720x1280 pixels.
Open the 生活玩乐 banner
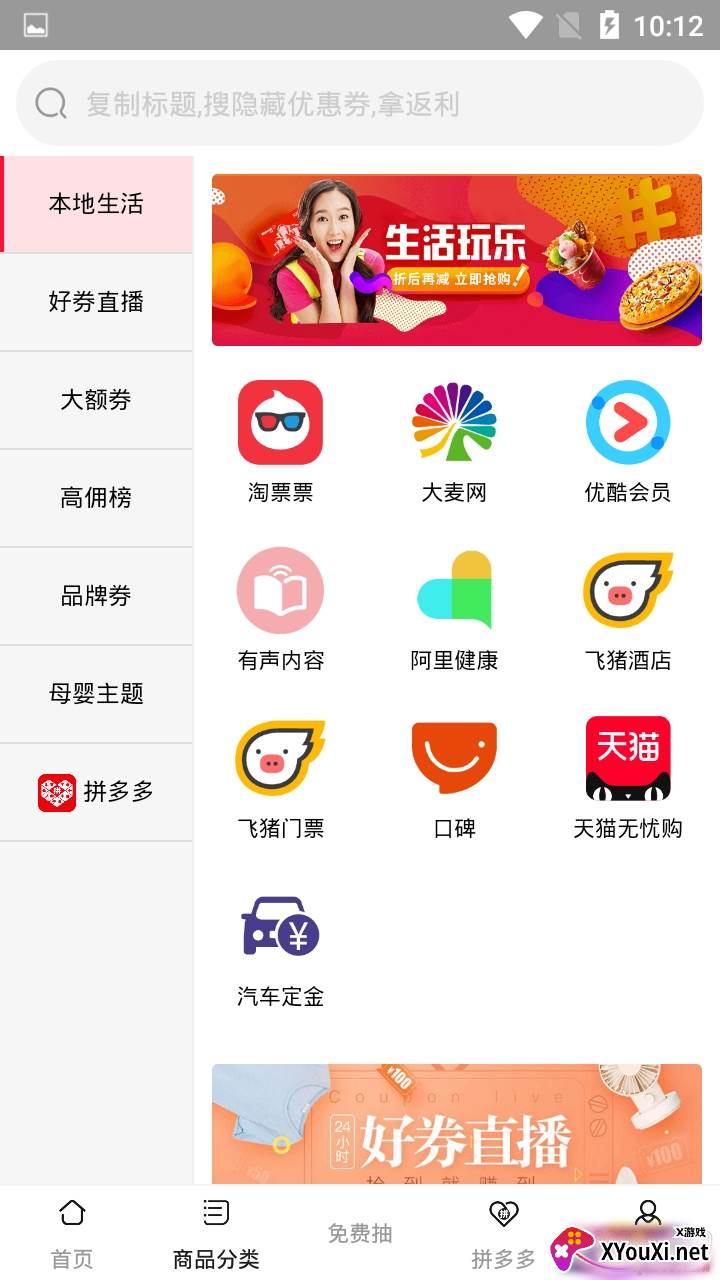(x=456, y=260)
